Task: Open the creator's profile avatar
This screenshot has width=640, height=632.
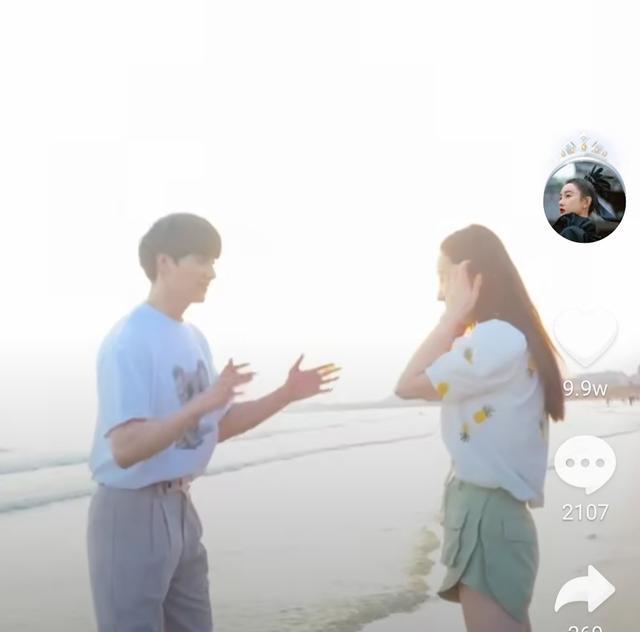Action: pos(585,200)
